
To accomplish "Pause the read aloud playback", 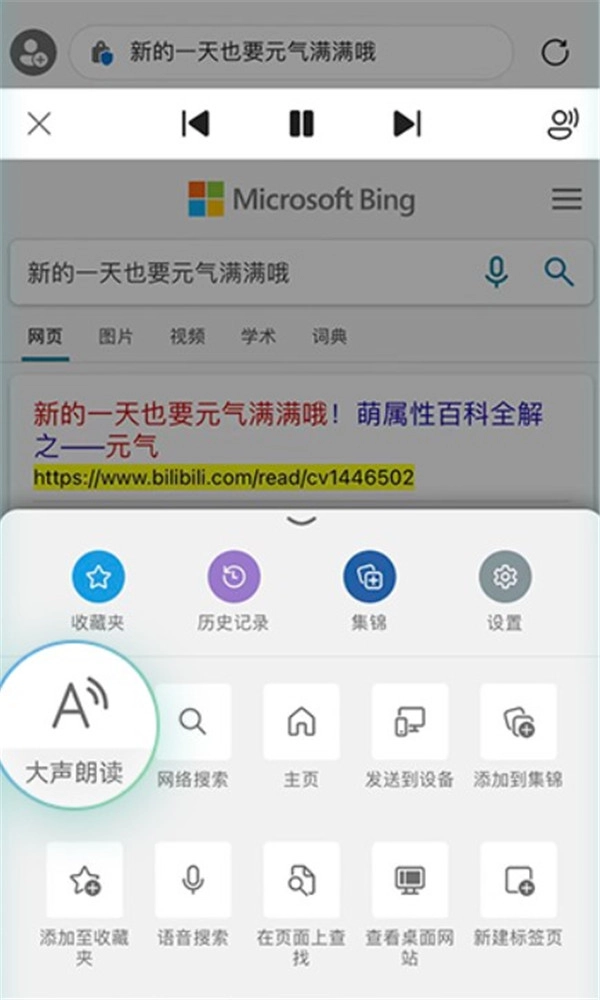I will pyautogui.click(x=301, y=124).
